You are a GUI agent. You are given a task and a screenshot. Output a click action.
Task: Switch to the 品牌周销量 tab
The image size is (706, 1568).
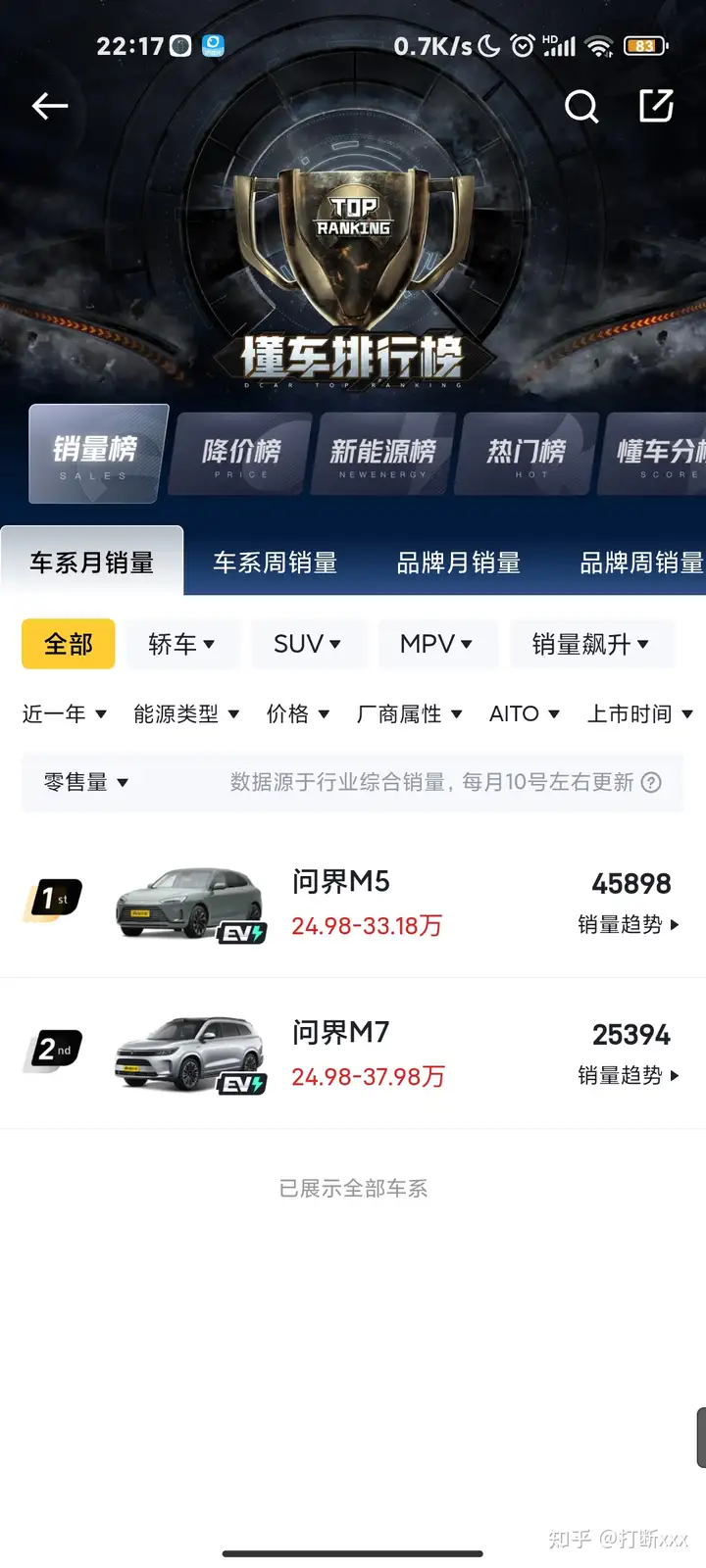point(642,563)
